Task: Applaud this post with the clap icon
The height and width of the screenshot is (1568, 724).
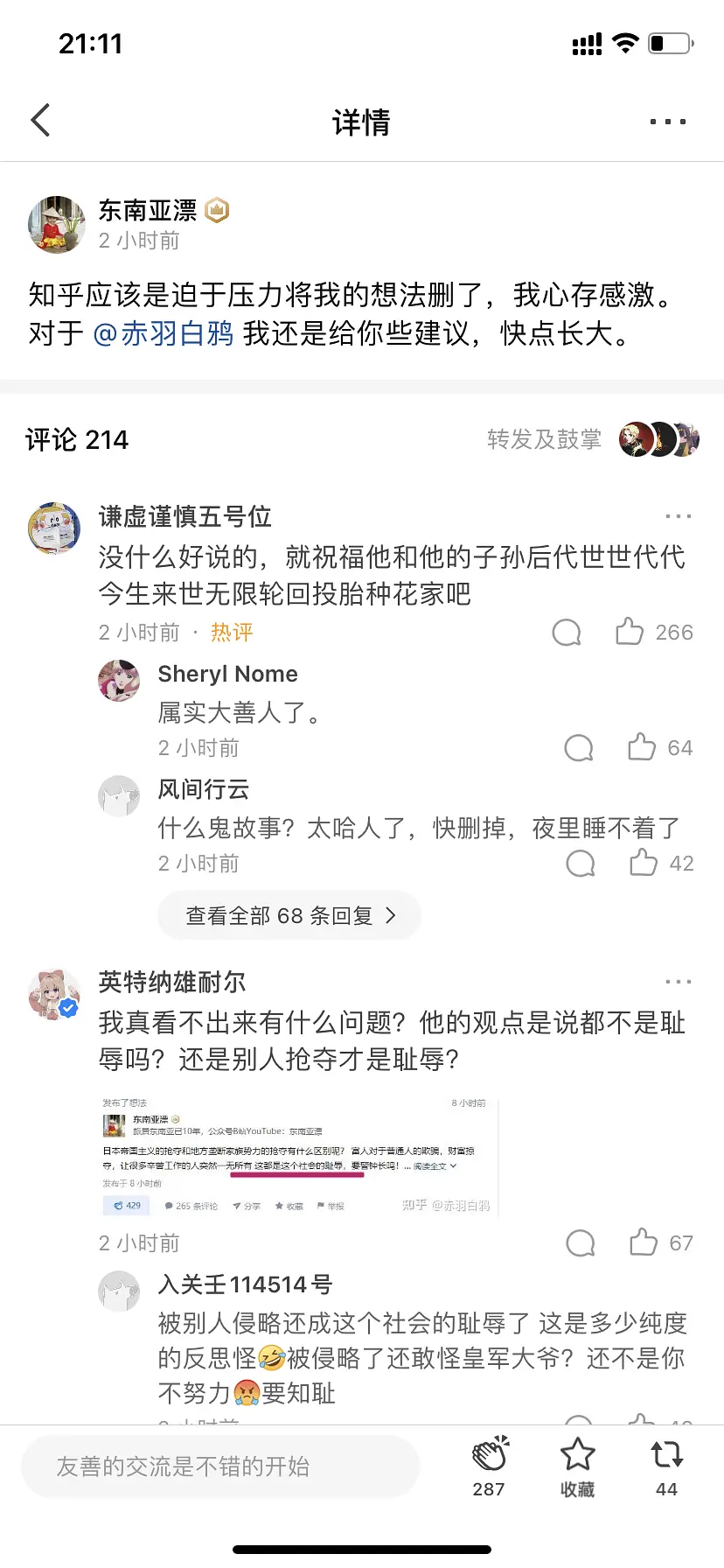Action: click(490, 1466)
